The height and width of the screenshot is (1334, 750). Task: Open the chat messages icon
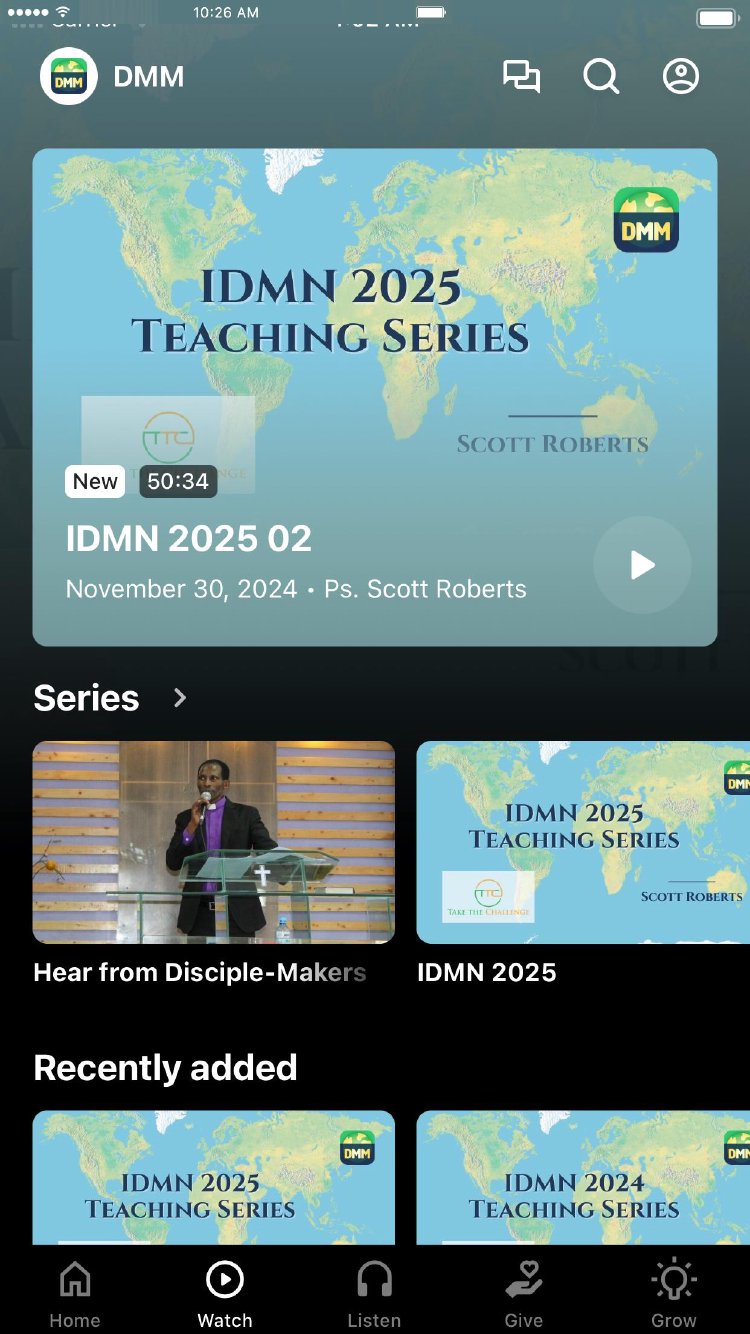click(x=521, y=77)
